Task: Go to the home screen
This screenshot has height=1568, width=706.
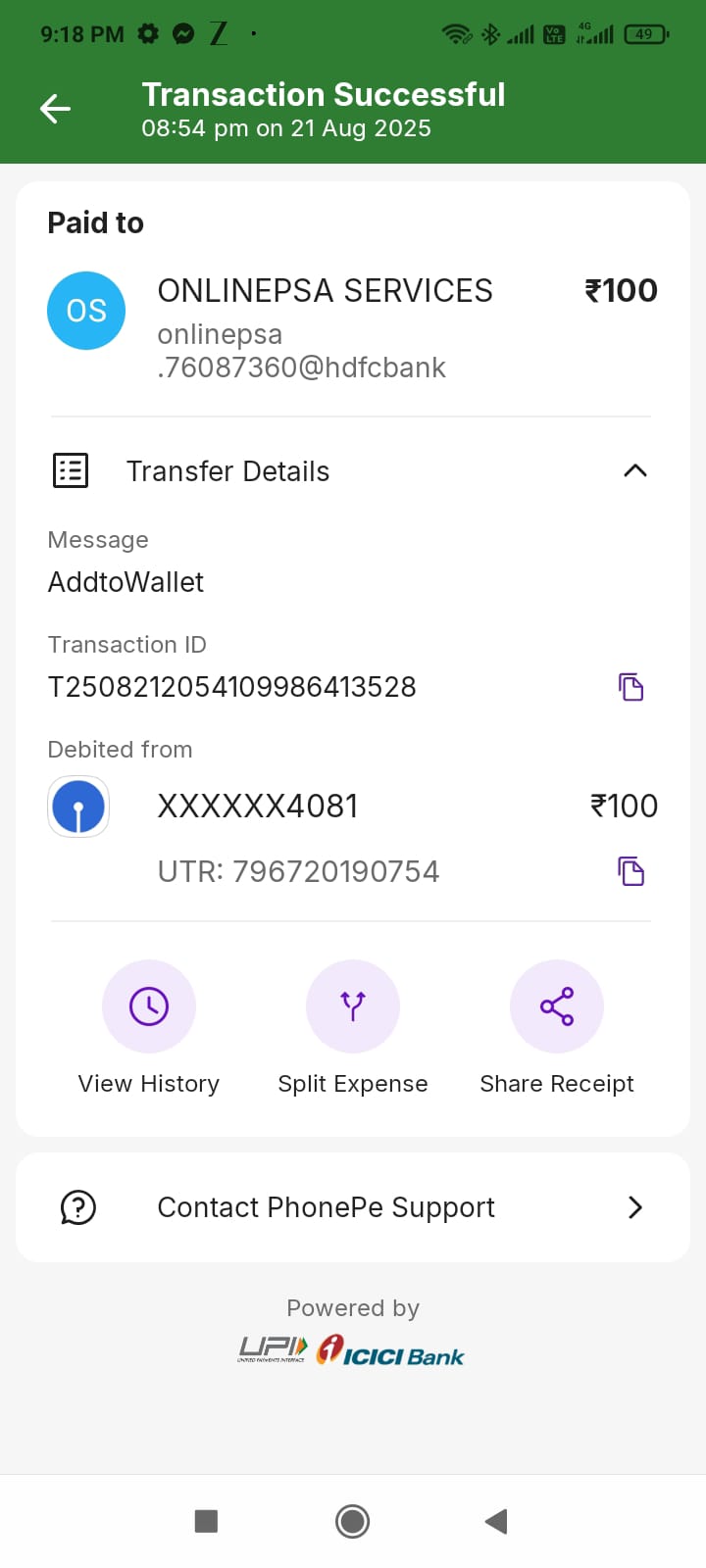Action: 352,1521
